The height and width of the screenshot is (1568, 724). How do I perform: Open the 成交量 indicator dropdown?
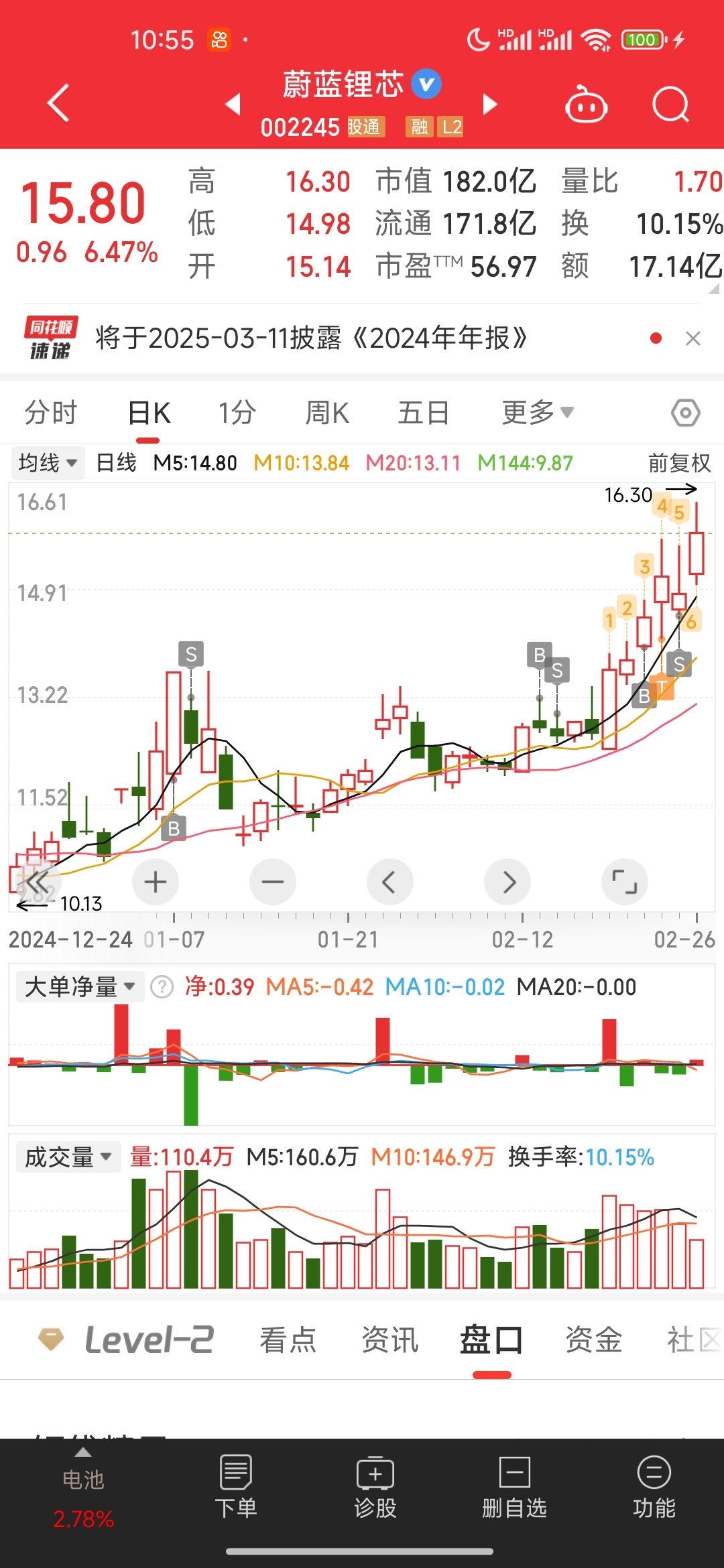click(68, 1157)
